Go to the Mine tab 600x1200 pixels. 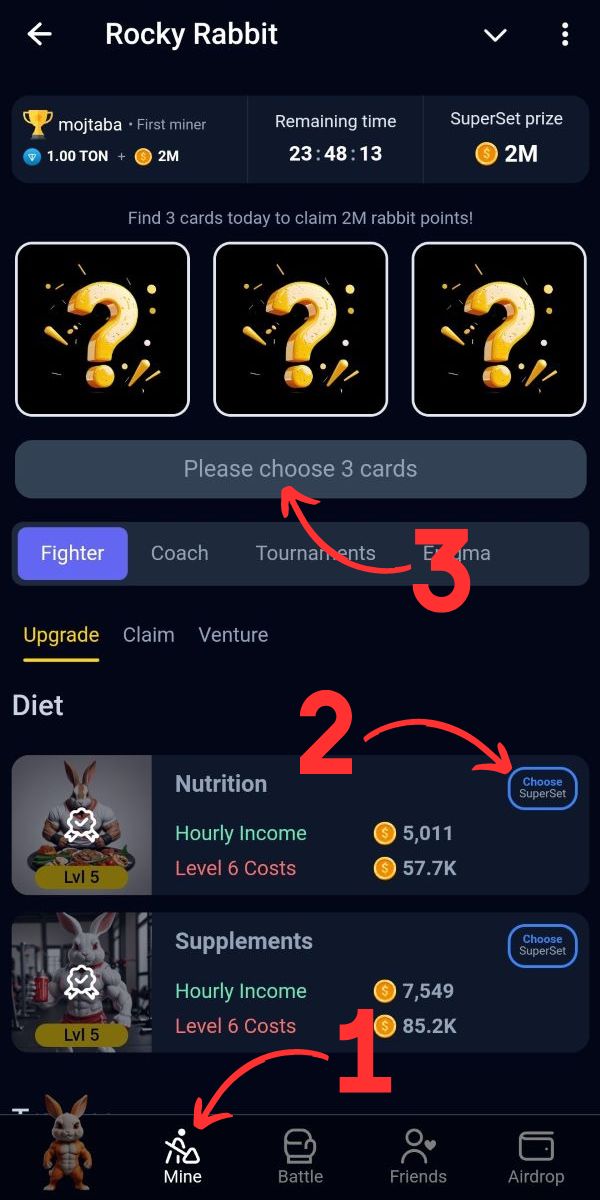point(182,1157)
